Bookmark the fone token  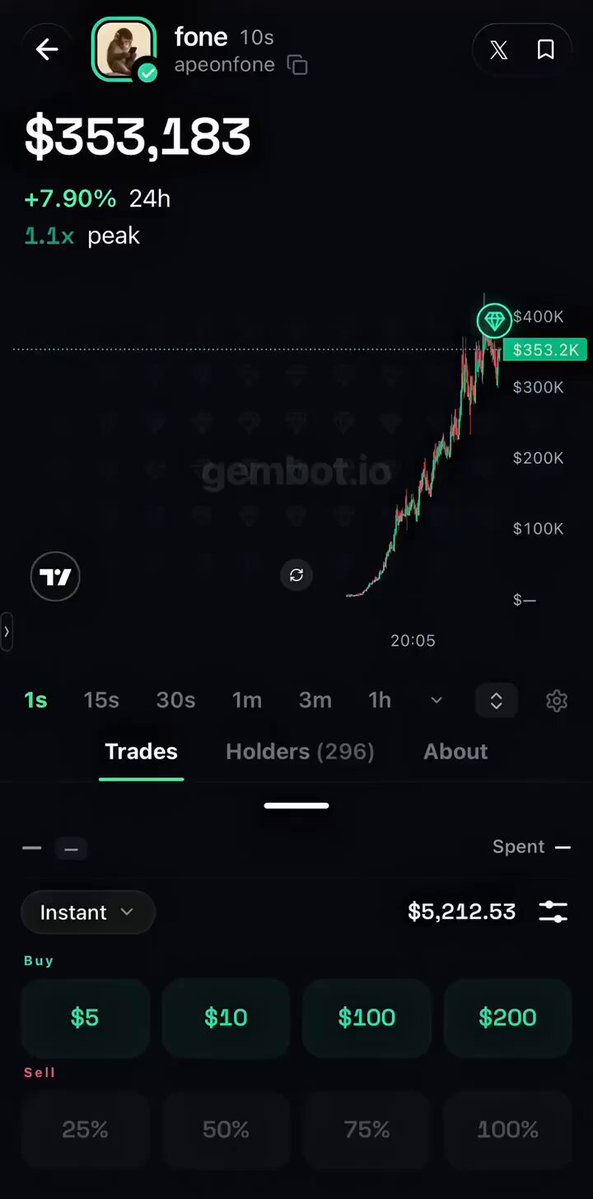[546, 50]
